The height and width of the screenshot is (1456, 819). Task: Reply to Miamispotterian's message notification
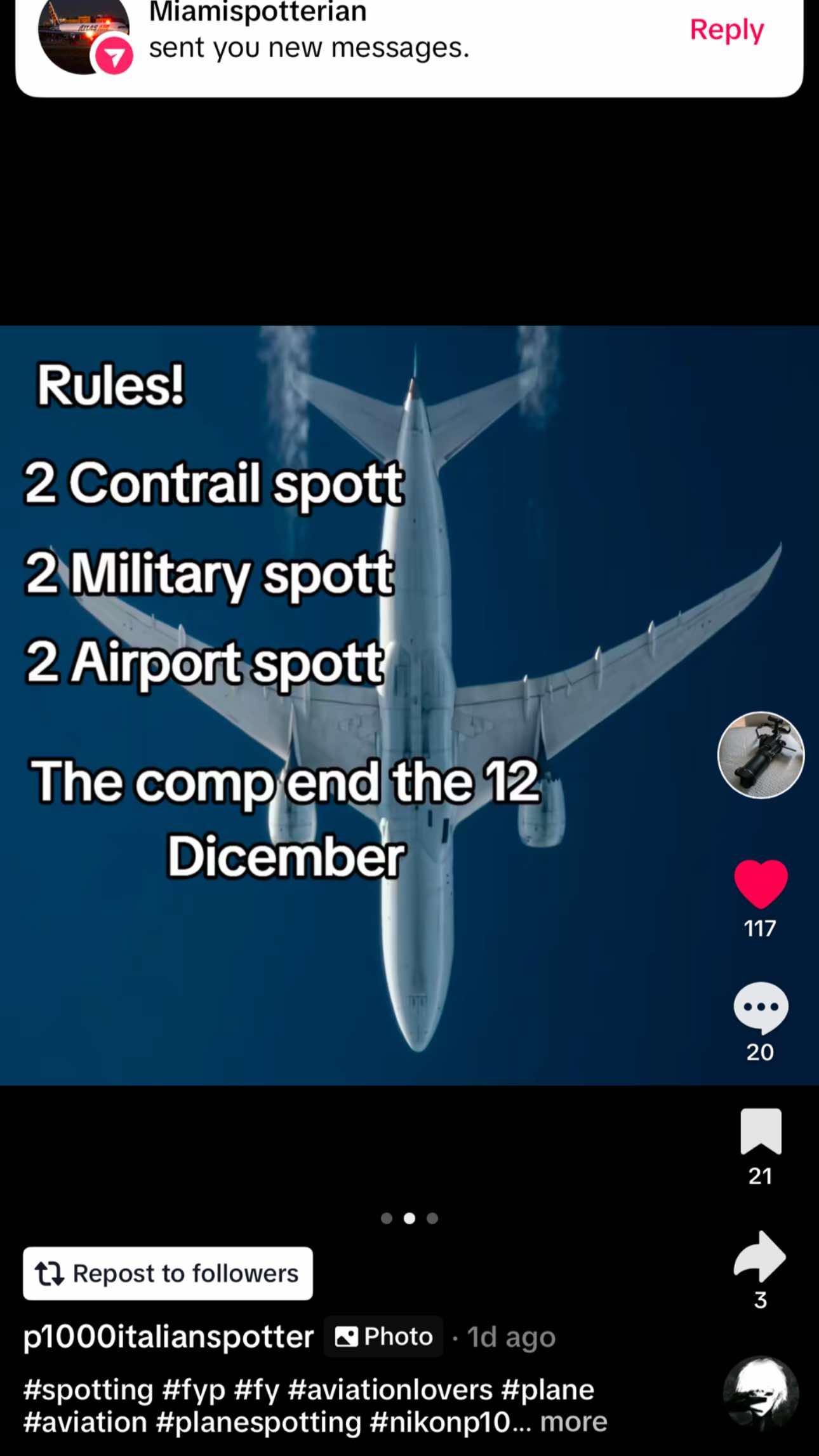click(726, 30)
